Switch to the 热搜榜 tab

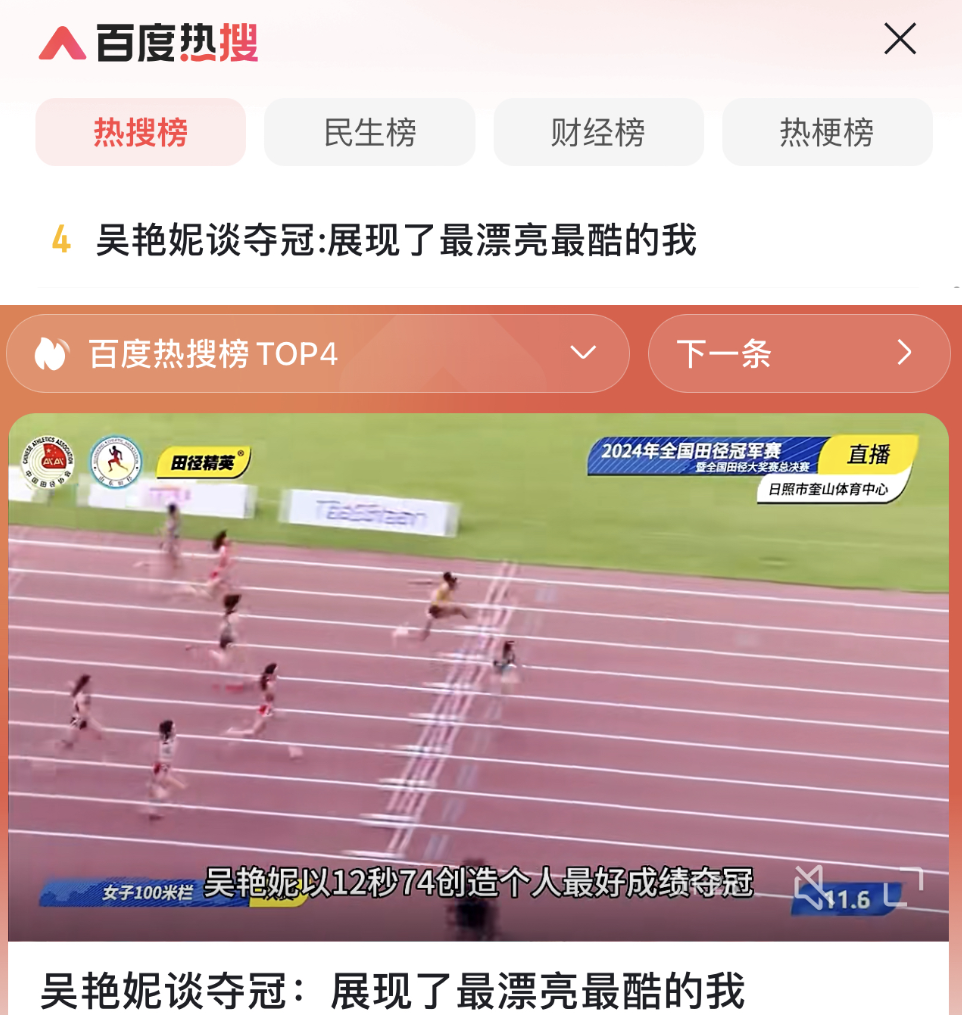pos(141,132)
